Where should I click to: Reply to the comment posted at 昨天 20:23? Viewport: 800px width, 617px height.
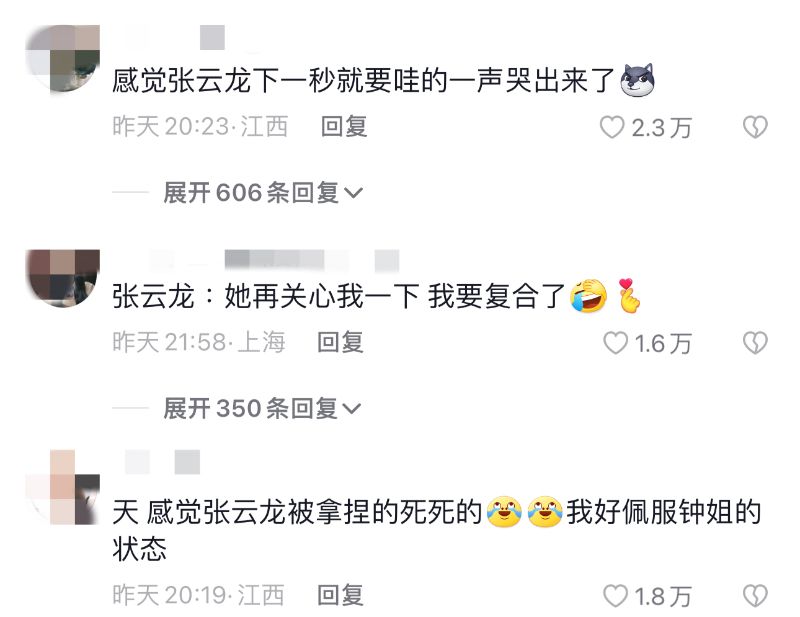[x=344, y=126]
